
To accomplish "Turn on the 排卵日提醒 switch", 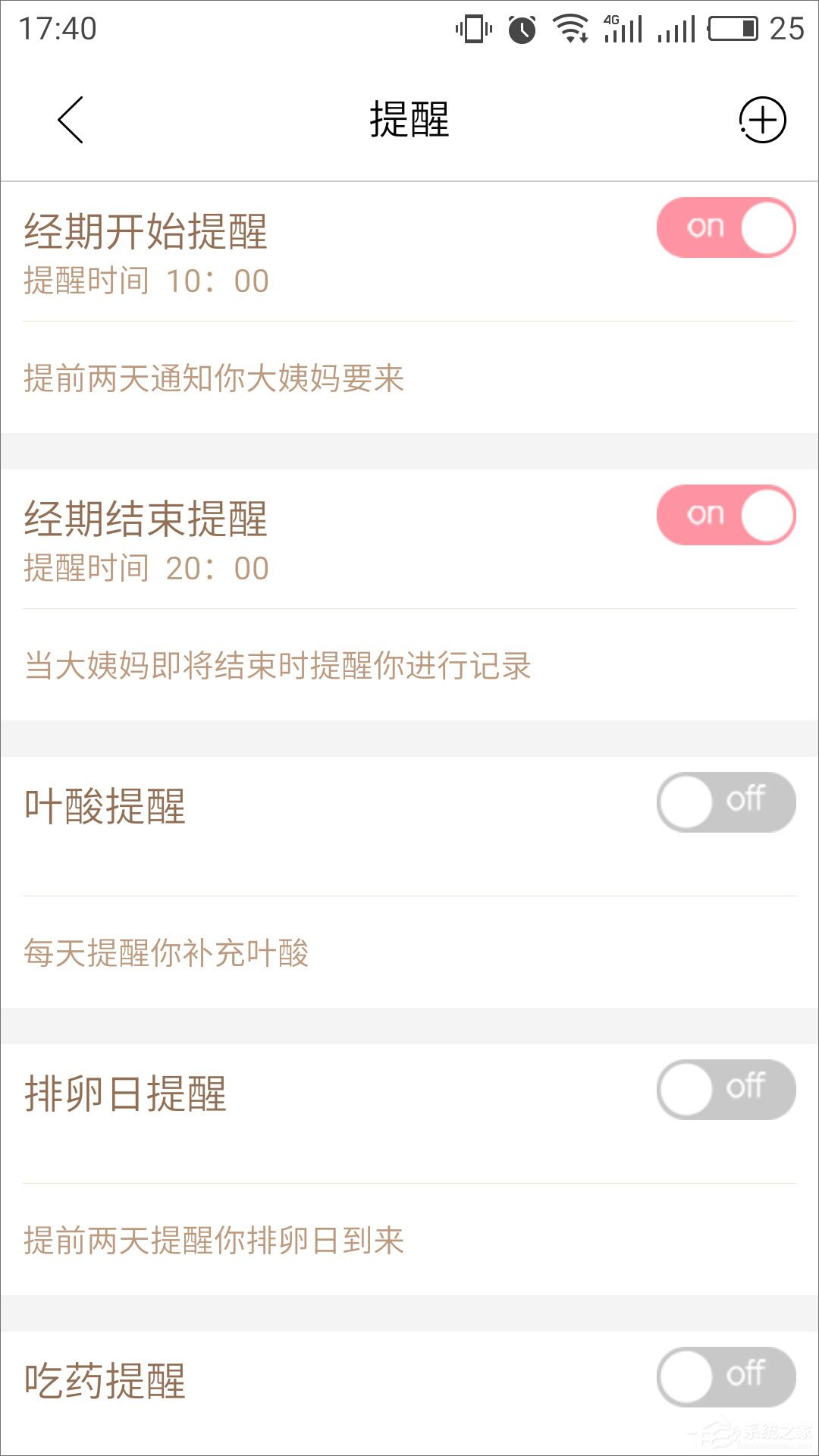I will (726, 1088).
